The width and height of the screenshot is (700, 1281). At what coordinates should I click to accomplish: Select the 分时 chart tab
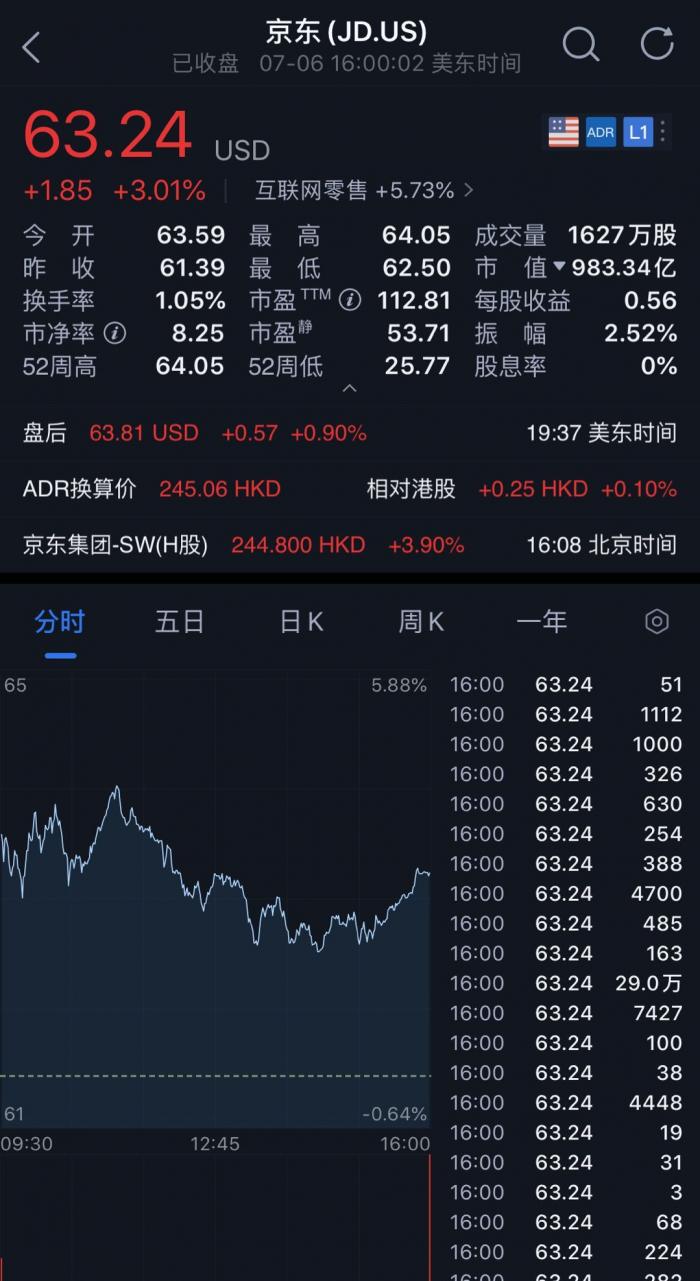pyautogui.click(x=60, y=622)
